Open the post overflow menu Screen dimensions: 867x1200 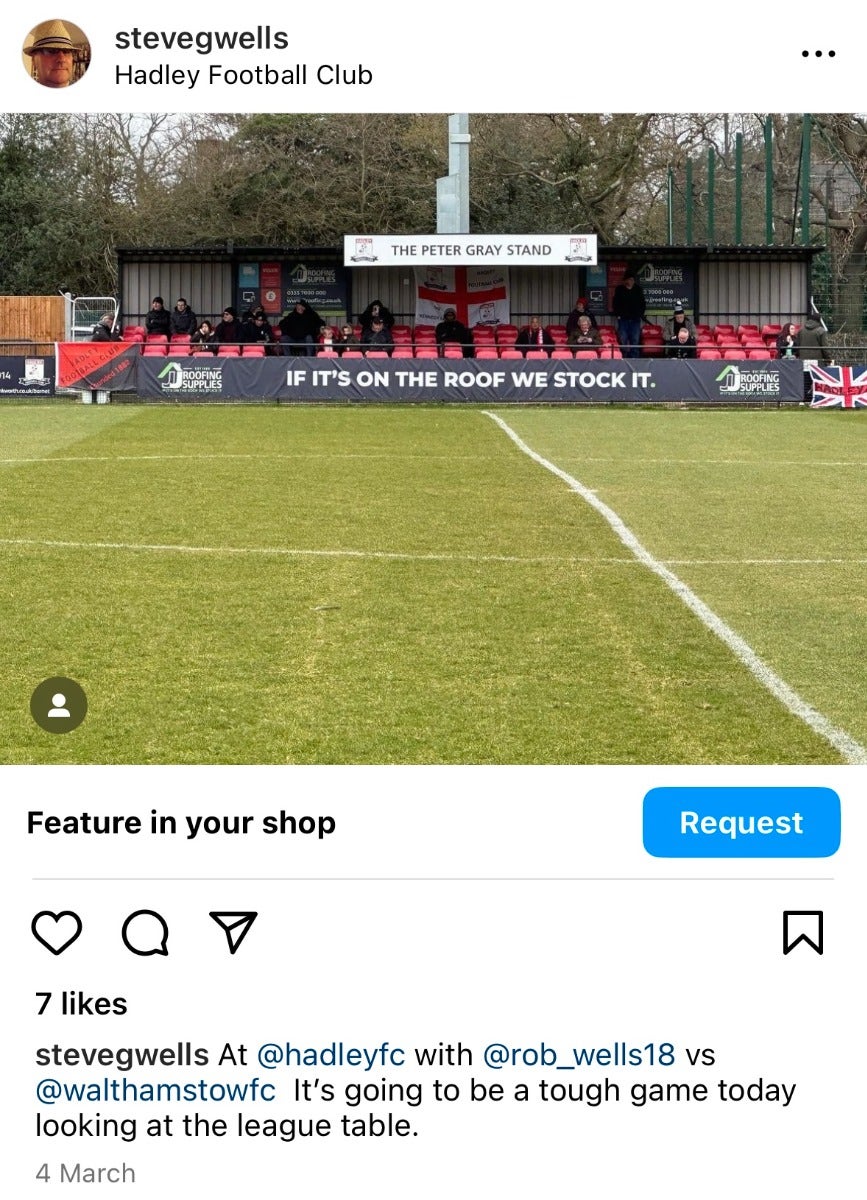pos(818,54)
